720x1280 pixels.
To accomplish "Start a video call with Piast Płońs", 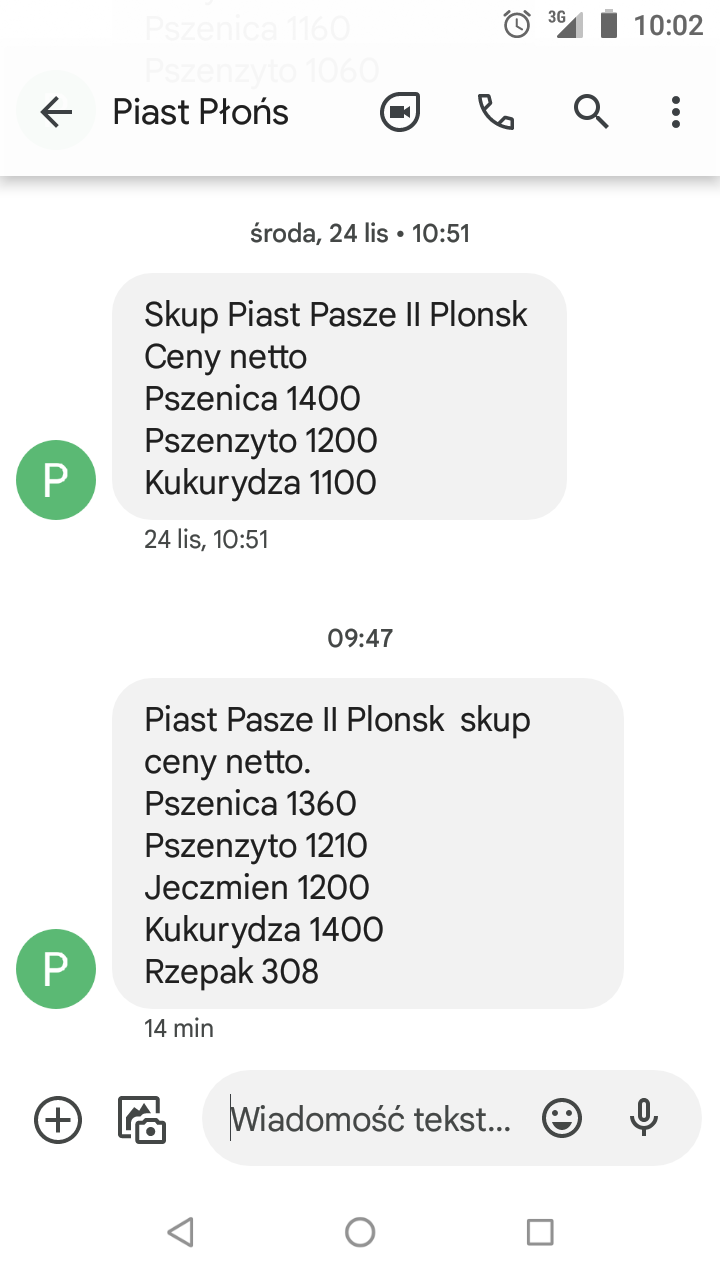I will click(400, 112).
